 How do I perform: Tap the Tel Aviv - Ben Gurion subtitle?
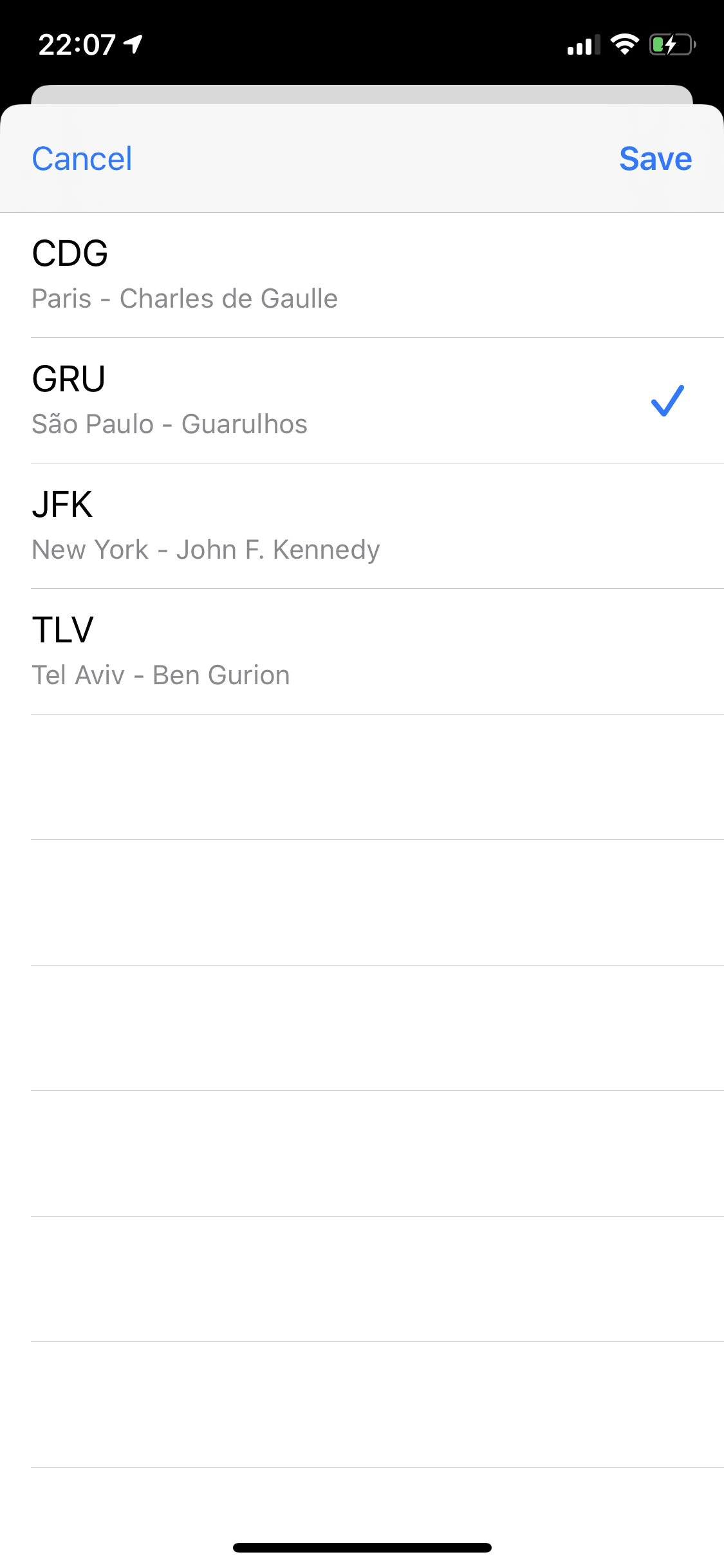[x=161, y=675]
